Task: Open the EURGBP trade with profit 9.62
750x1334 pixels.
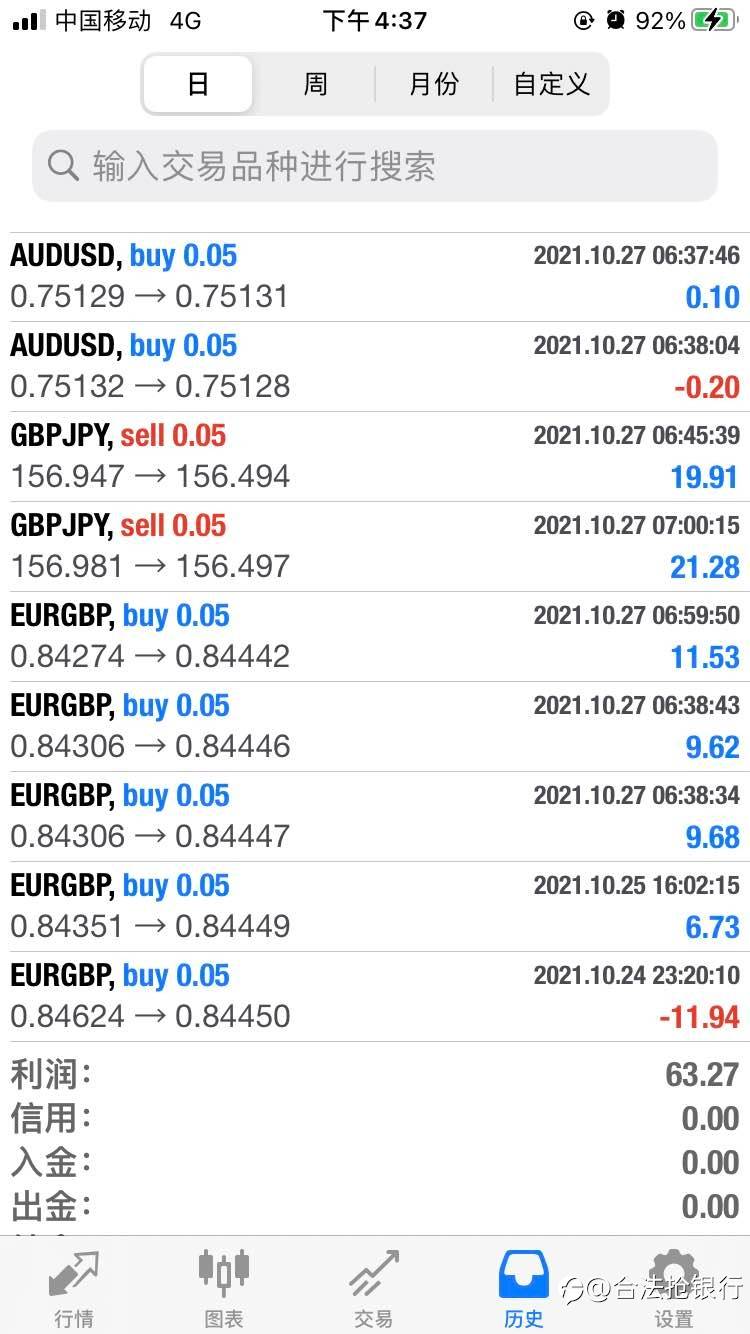Action: [x=375, y=726]
